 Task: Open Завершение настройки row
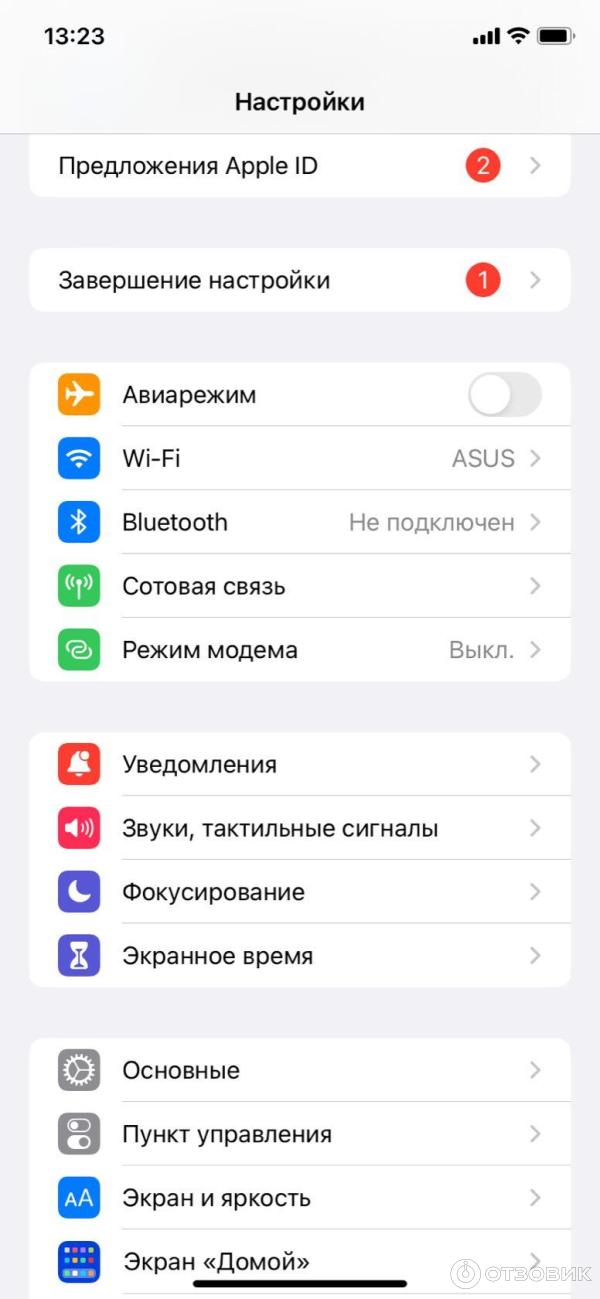click(300, 281)
